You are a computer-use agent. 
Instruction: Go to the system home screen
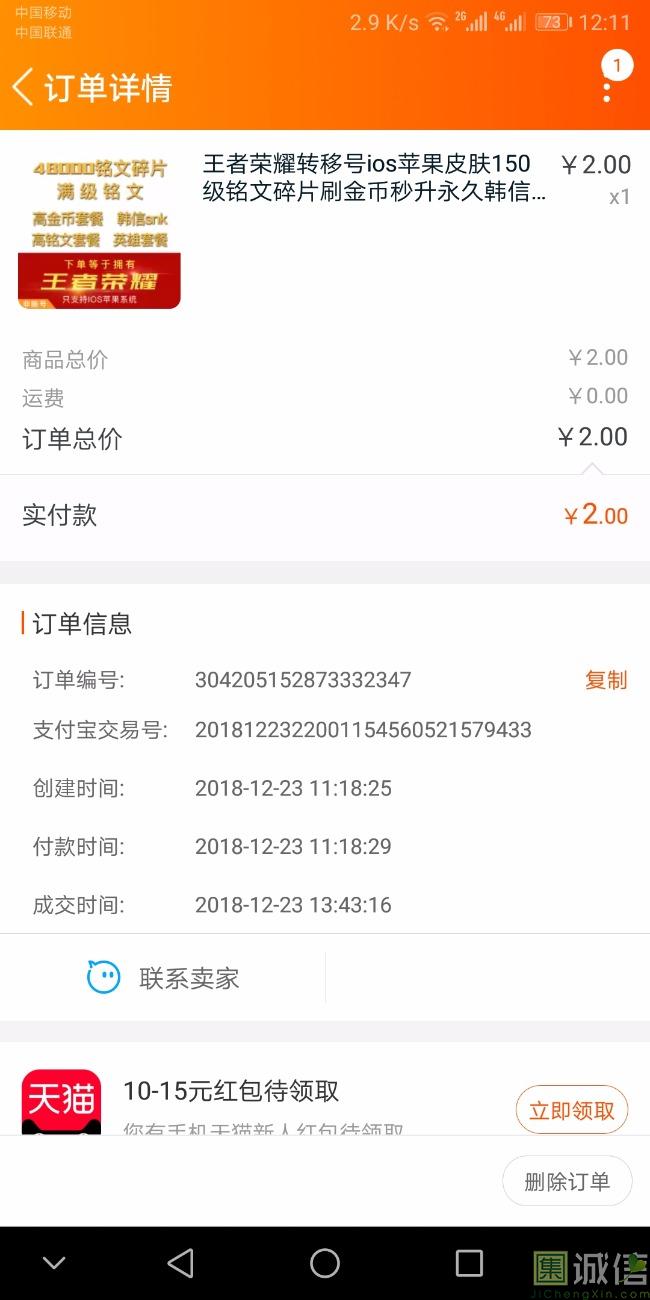click(x=325, y=1263)
